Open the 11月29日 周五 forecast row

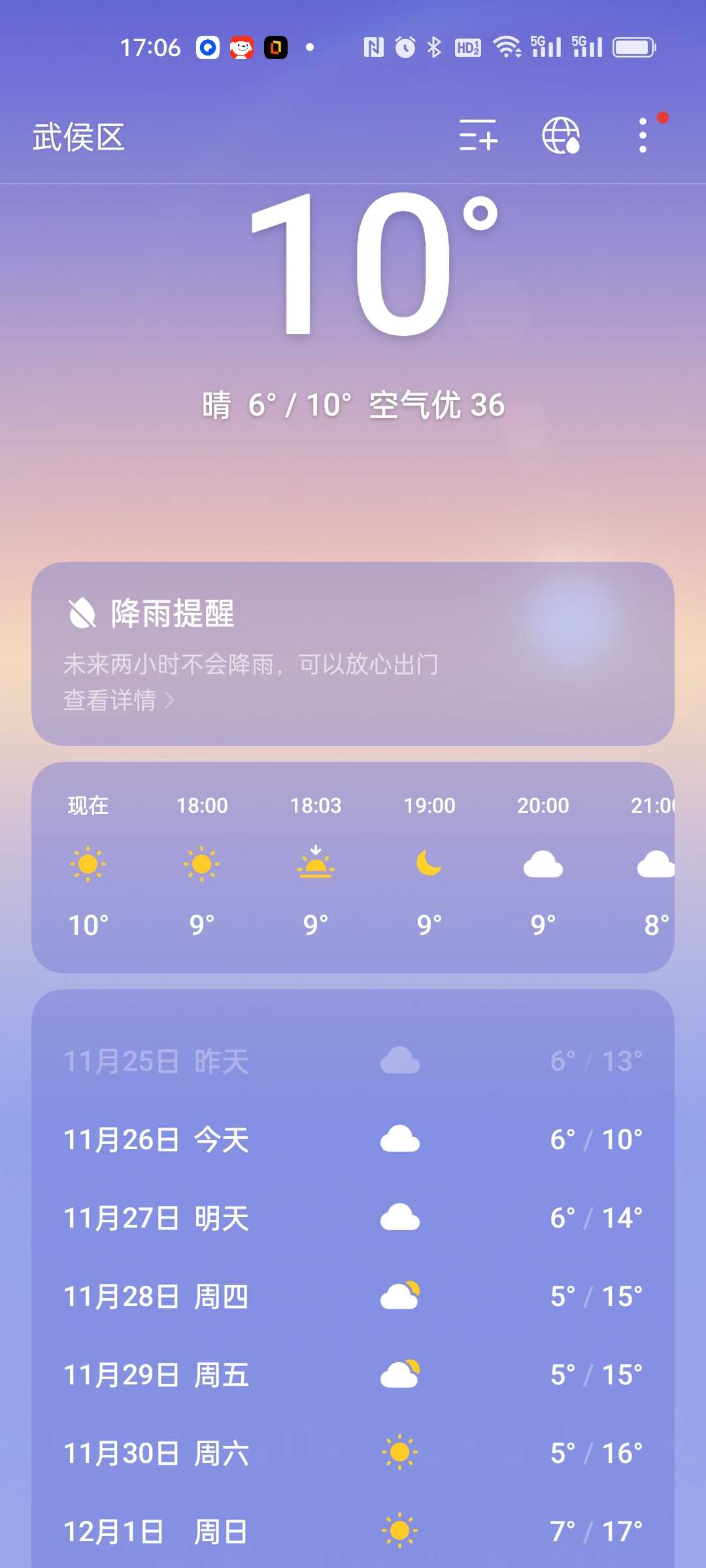[x=353, y=1375]
